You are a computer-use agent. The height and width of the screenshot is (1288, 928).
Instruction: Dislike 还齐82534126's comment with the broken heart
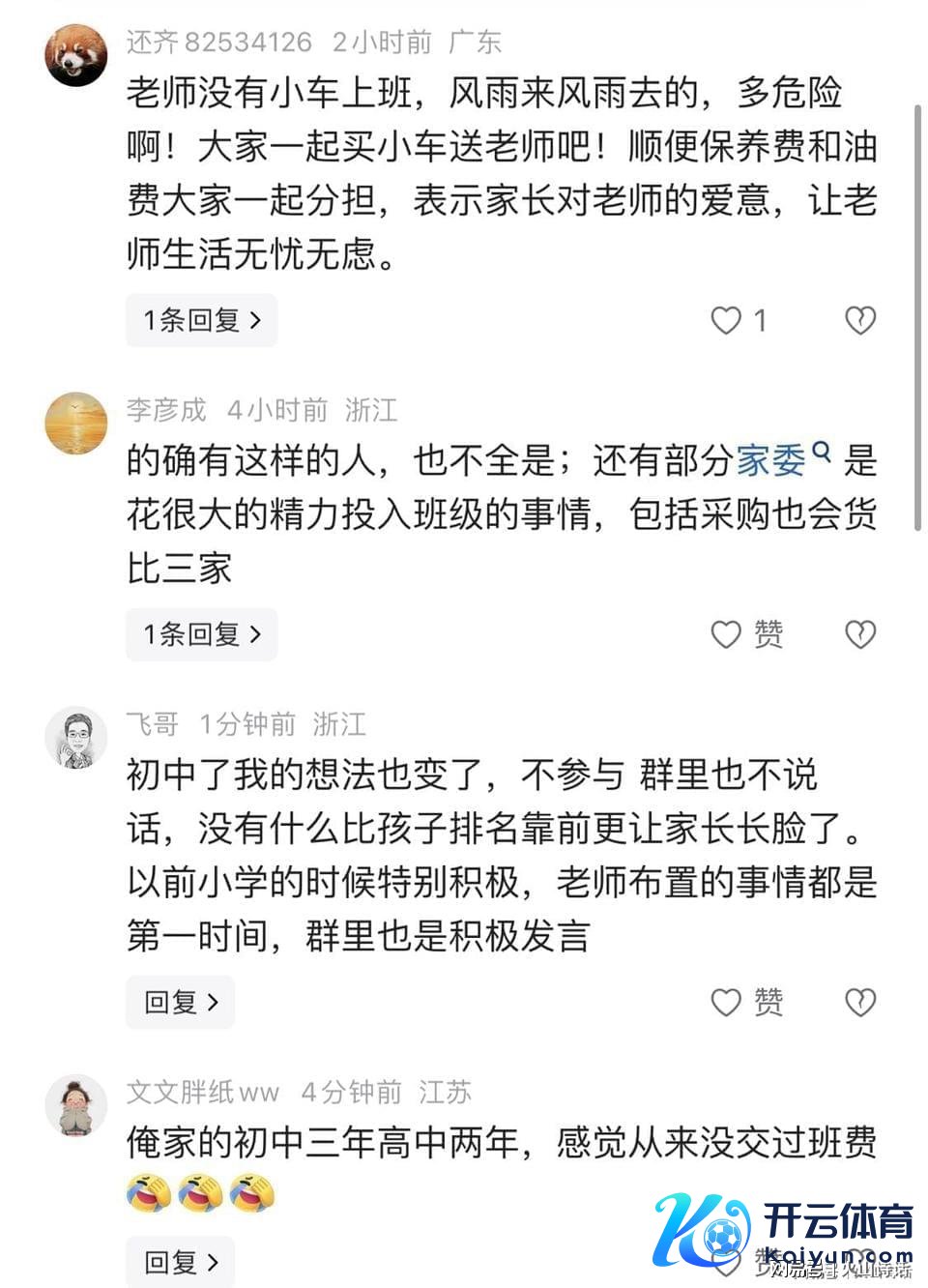(859, 320)
